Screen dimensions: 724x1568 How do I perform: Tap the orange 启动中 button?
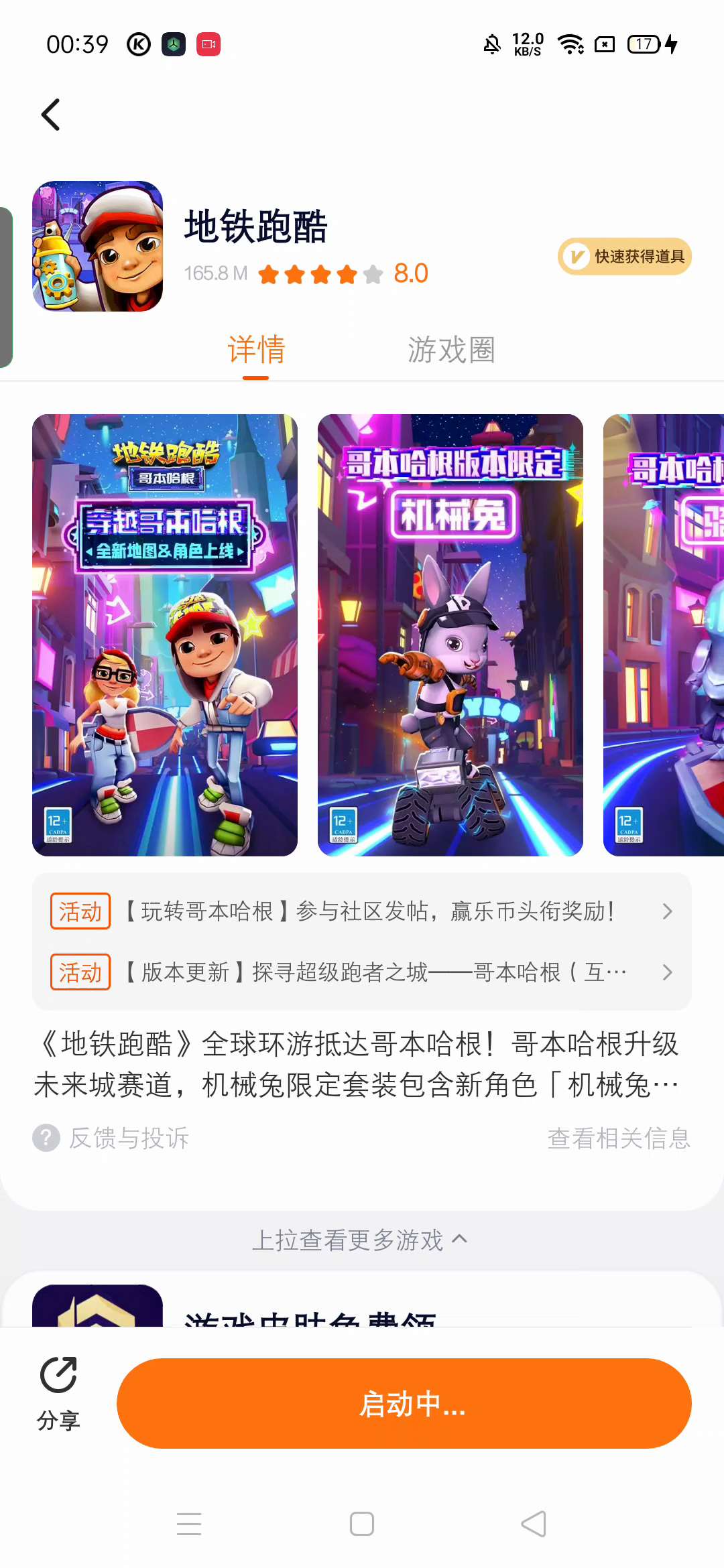click(404, 1403)
